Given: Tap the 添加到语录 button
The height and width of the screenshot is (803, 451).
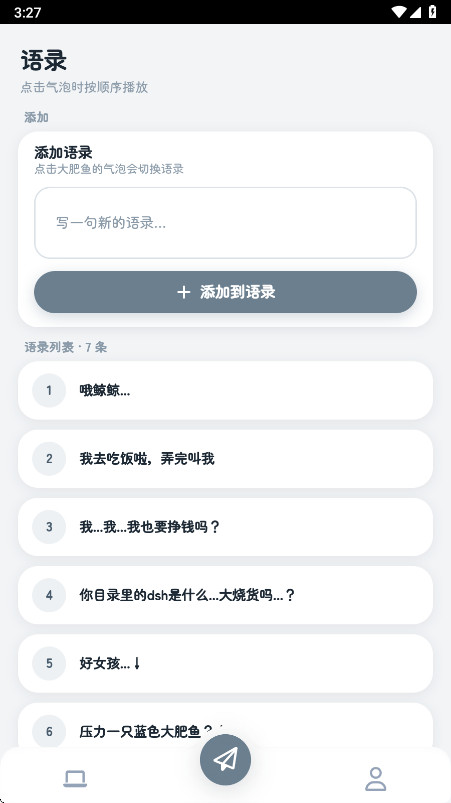Looking at the screenshot, I should tap(225, 292).
